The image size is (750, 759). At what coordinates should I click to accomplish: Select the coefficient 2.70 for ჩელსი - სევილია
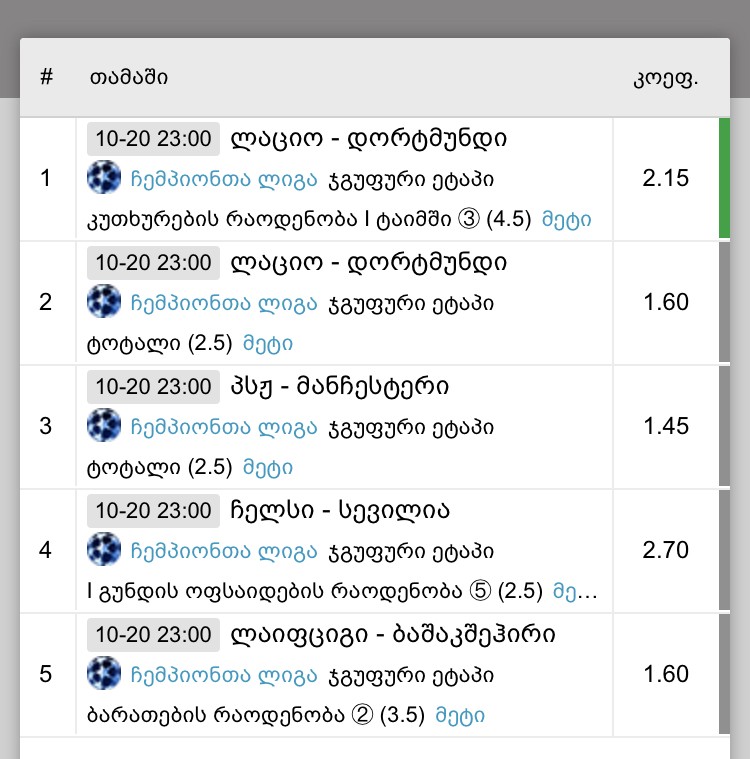pyautogui.click(x=664, y=551)
